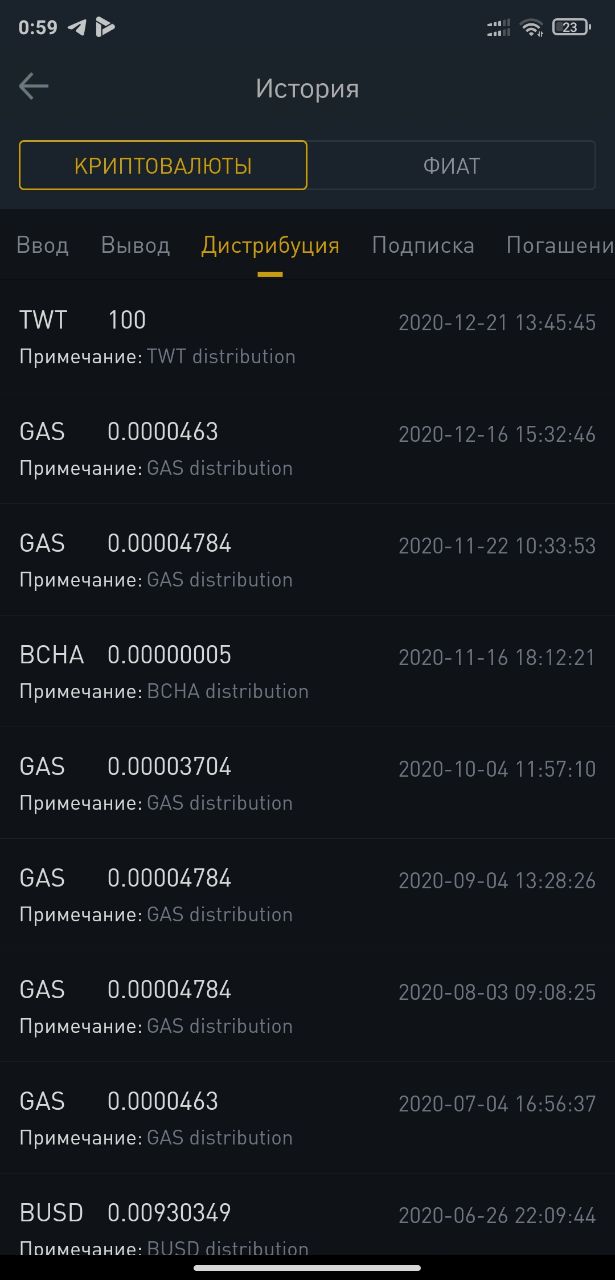Viewport: 615px width, 1280px height.
Task: Select the КРИПТОВАЛЮТЫ segment
Action: pos(163,165)
